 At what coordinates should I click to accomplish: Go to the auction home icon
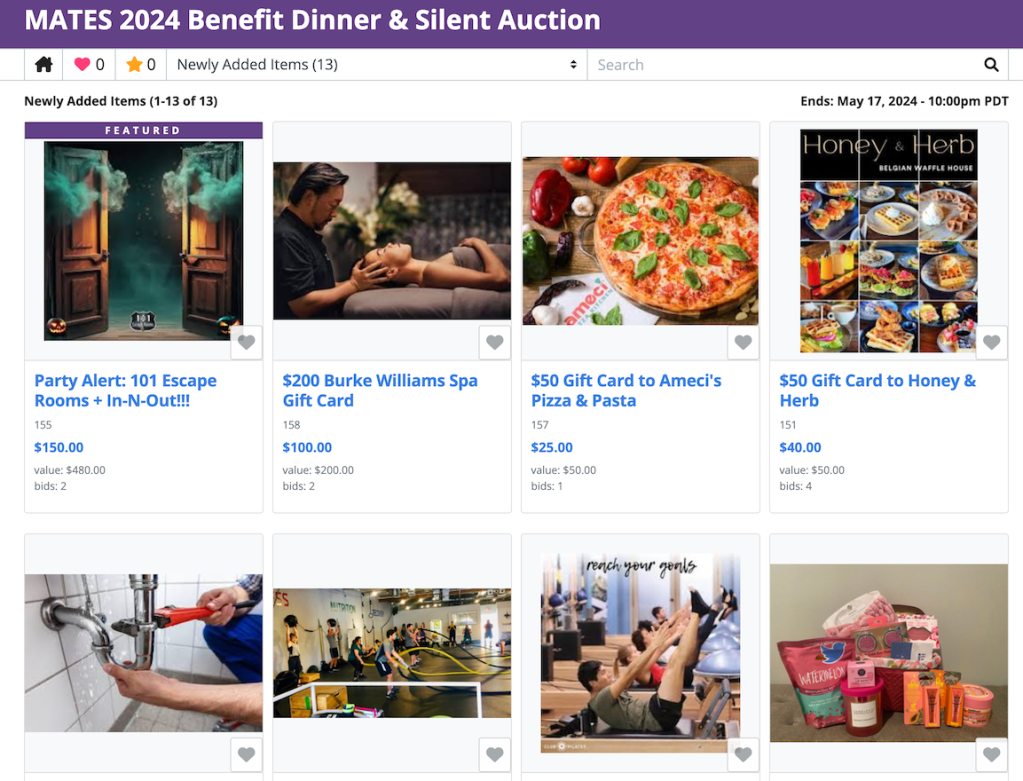click(x=44, y=65)
